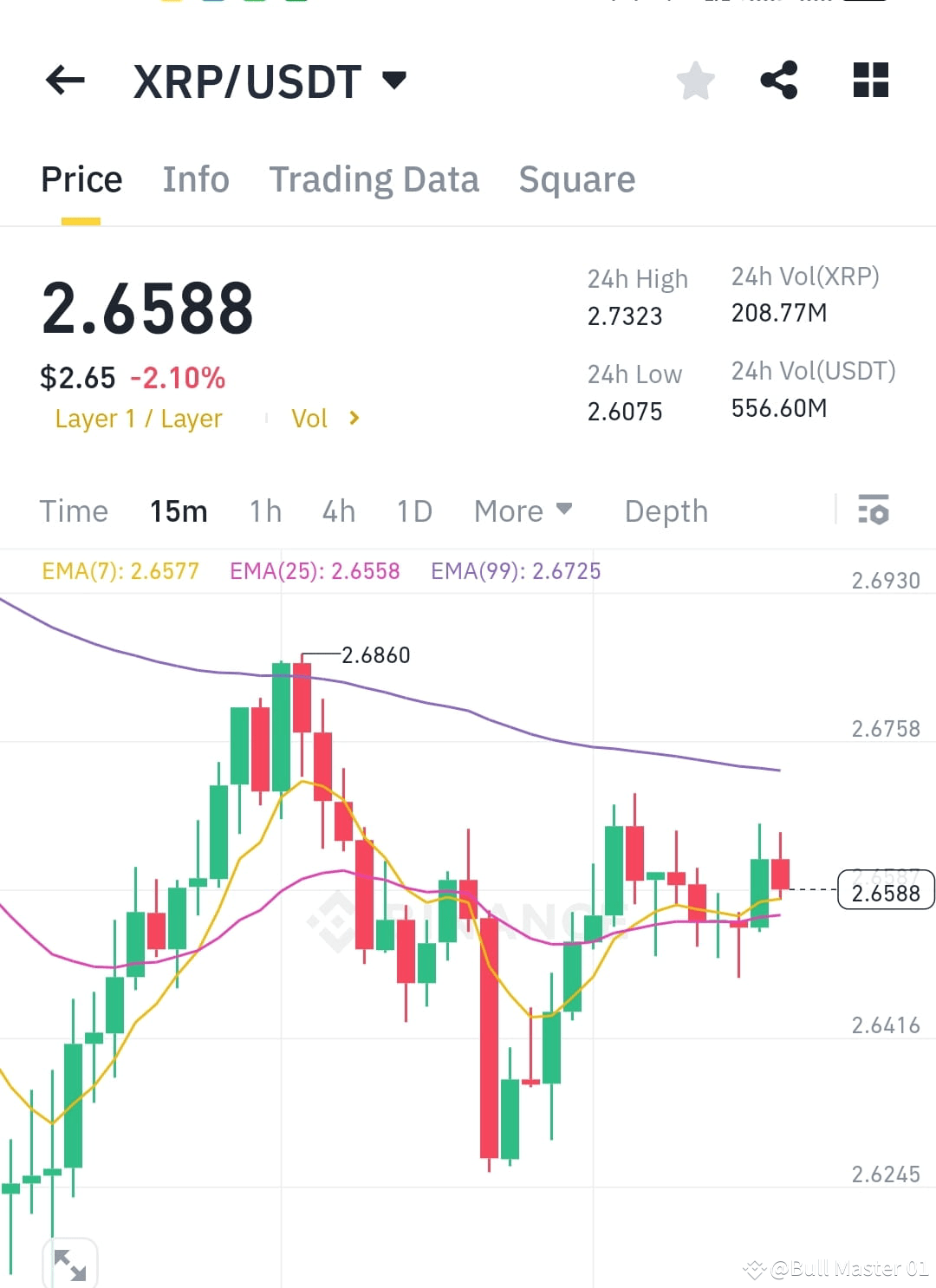Click the 2.6588 current price tag
936x1288 pixels.
[x=887, y=892]
